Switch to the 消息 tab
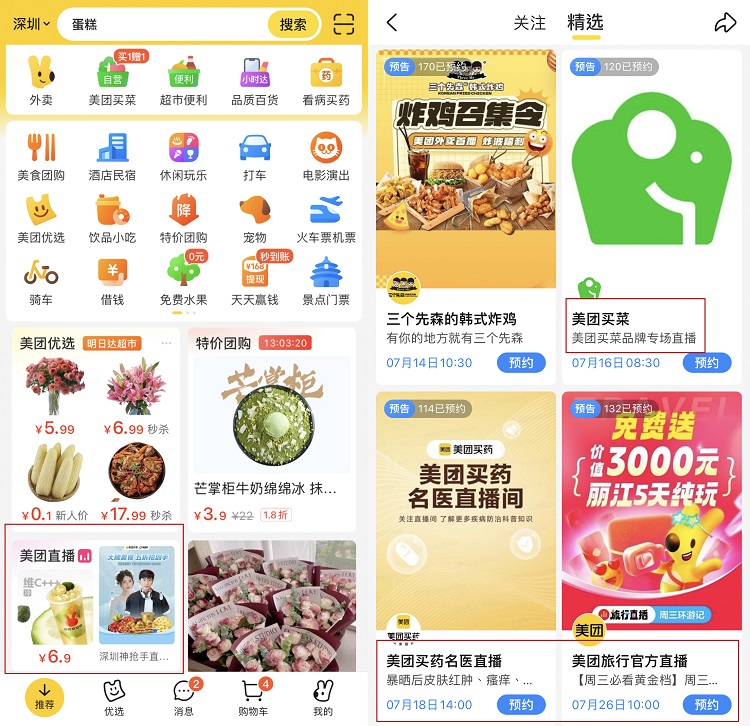 (x=183, y=697)
